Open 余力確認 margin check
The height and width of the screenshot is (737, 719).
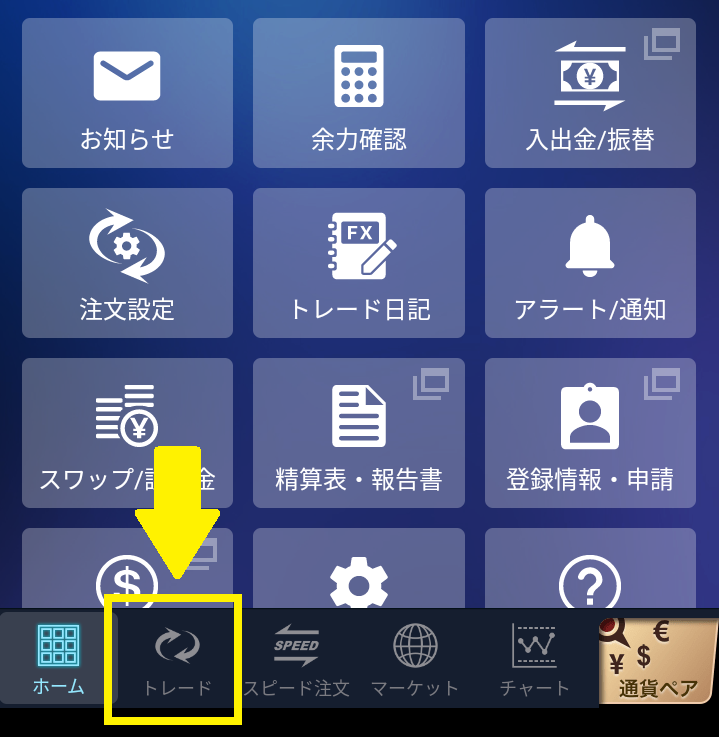tap(358, 93)
